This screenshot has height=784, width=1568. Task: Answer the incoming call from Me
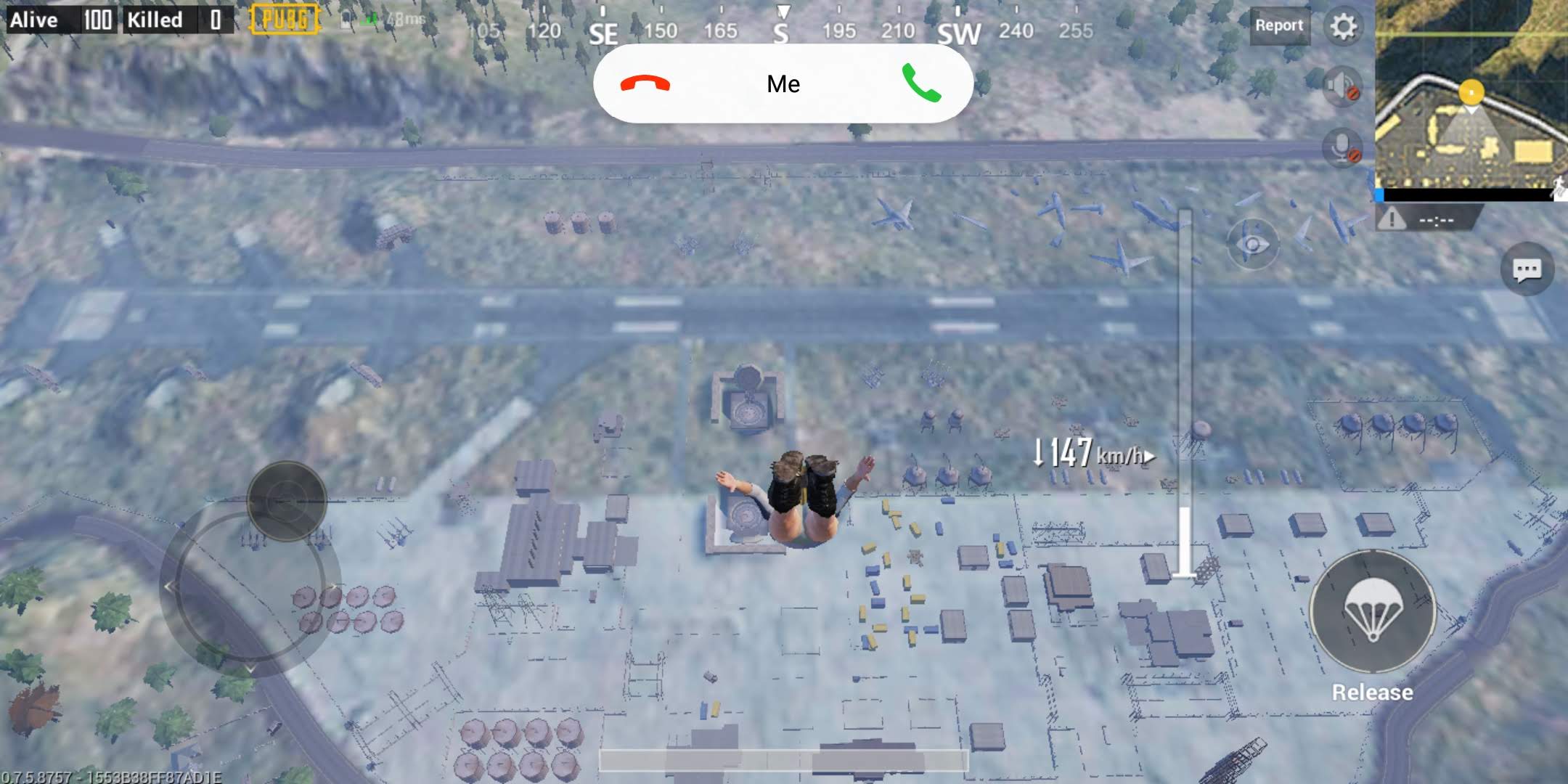921,83
